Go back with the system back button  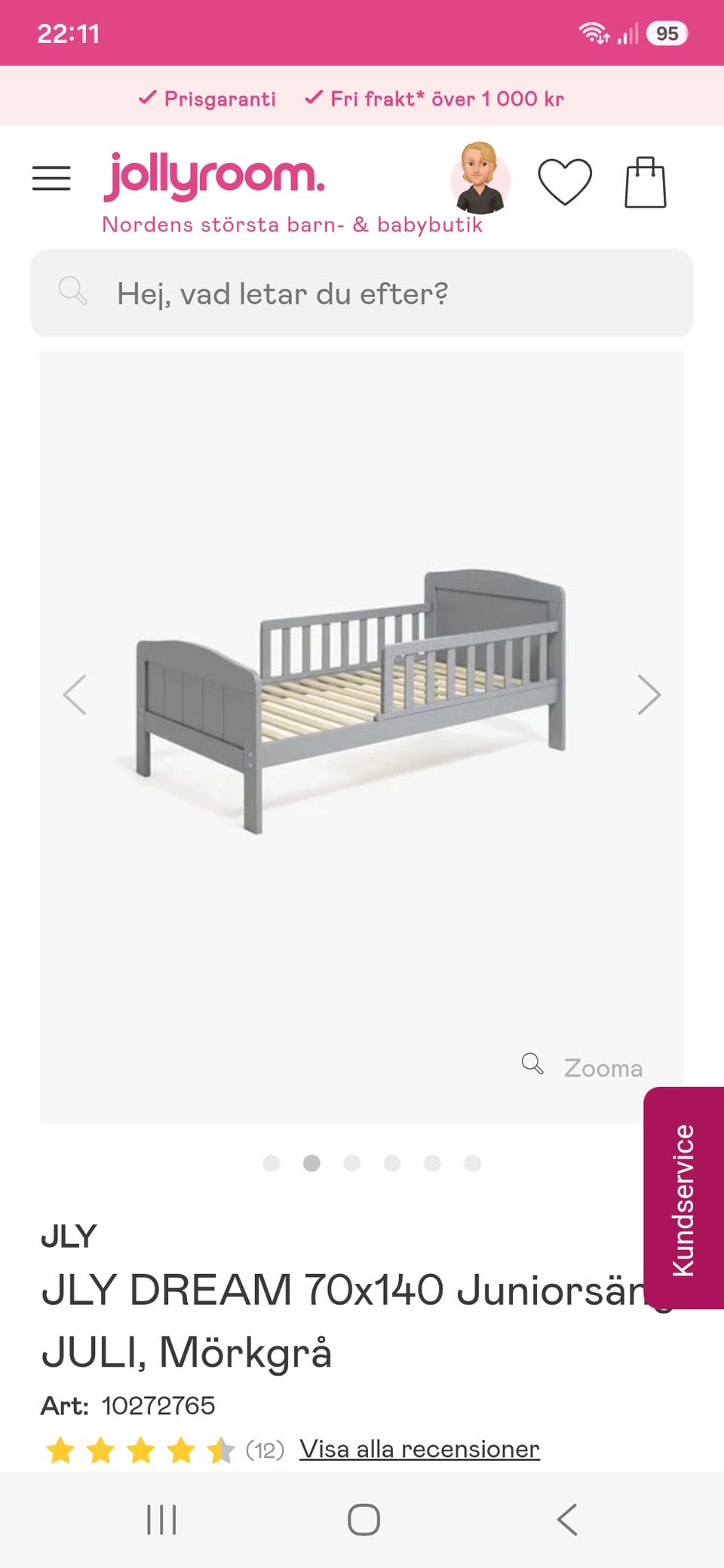point(567,1520)
